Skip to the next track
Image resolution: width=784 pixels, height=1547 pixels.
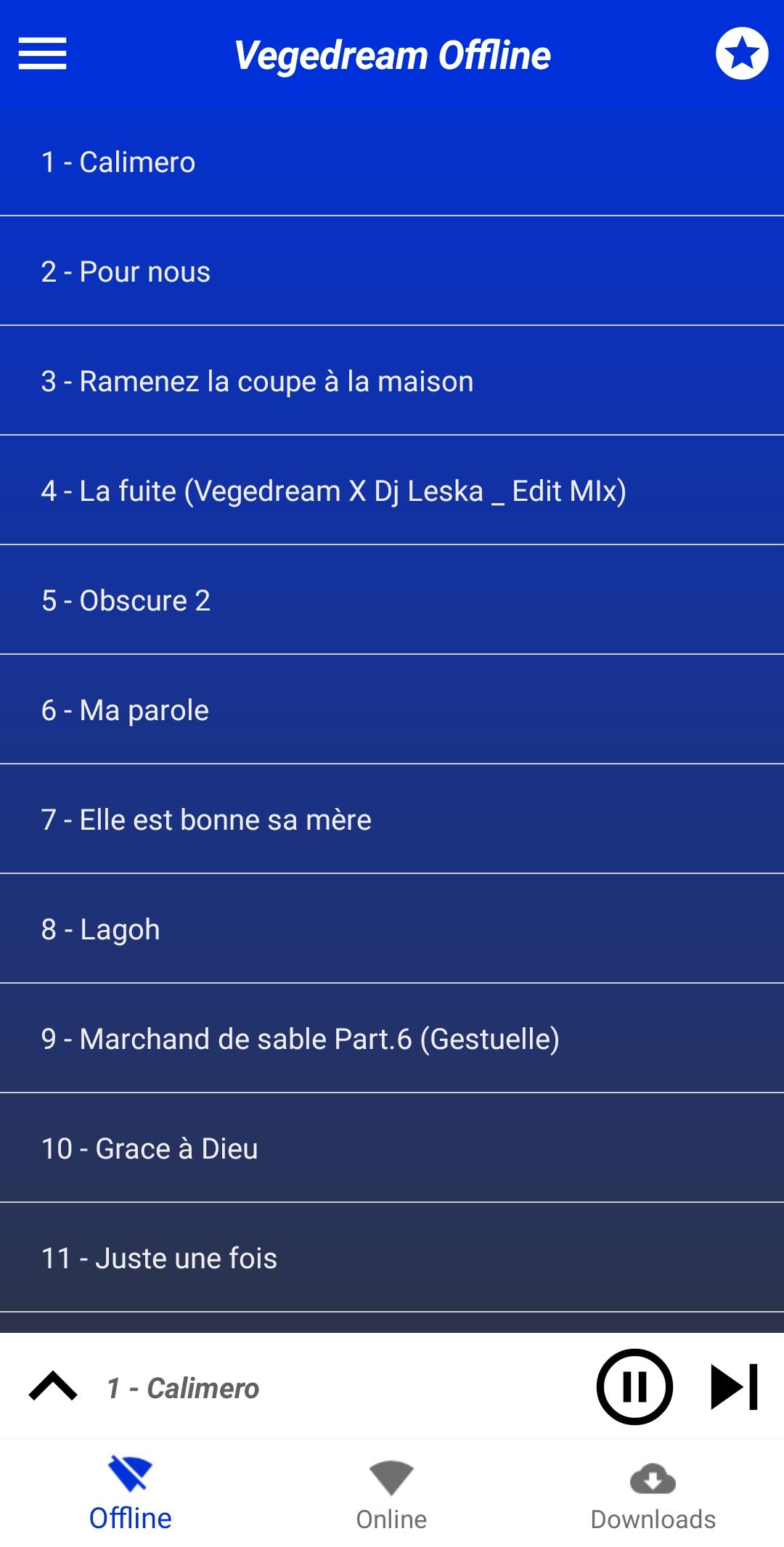point(734,1387)
